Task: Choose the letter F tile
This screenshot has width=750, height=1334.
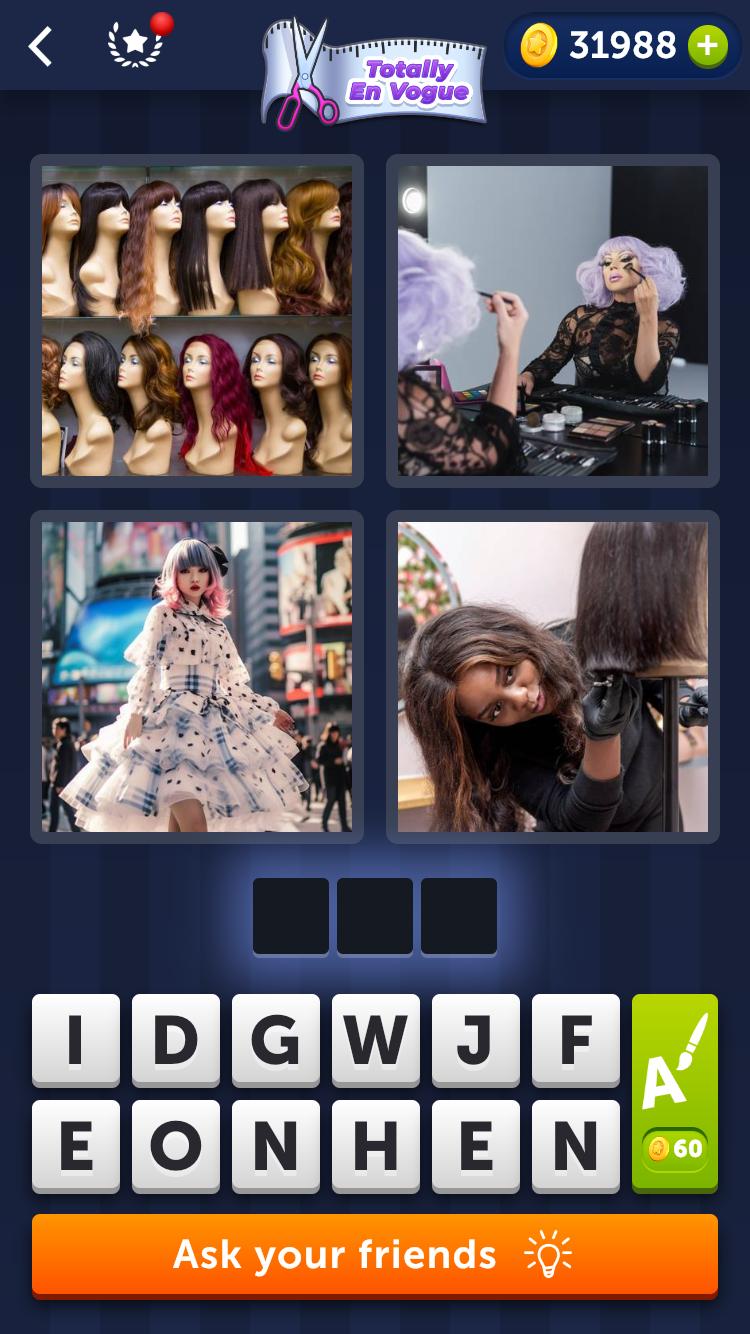Action: click(576, 1040)
